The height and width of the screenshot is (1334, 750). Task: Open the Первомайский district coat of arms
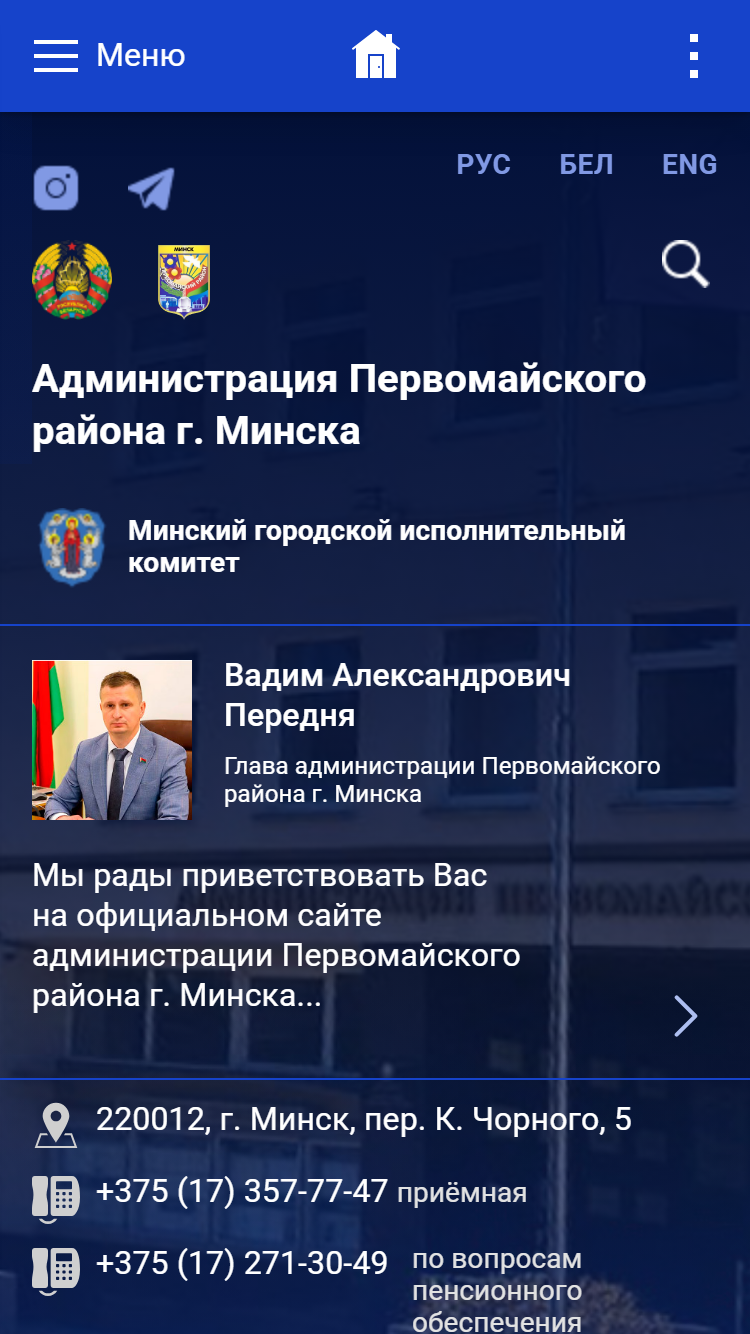click(184, 281)
